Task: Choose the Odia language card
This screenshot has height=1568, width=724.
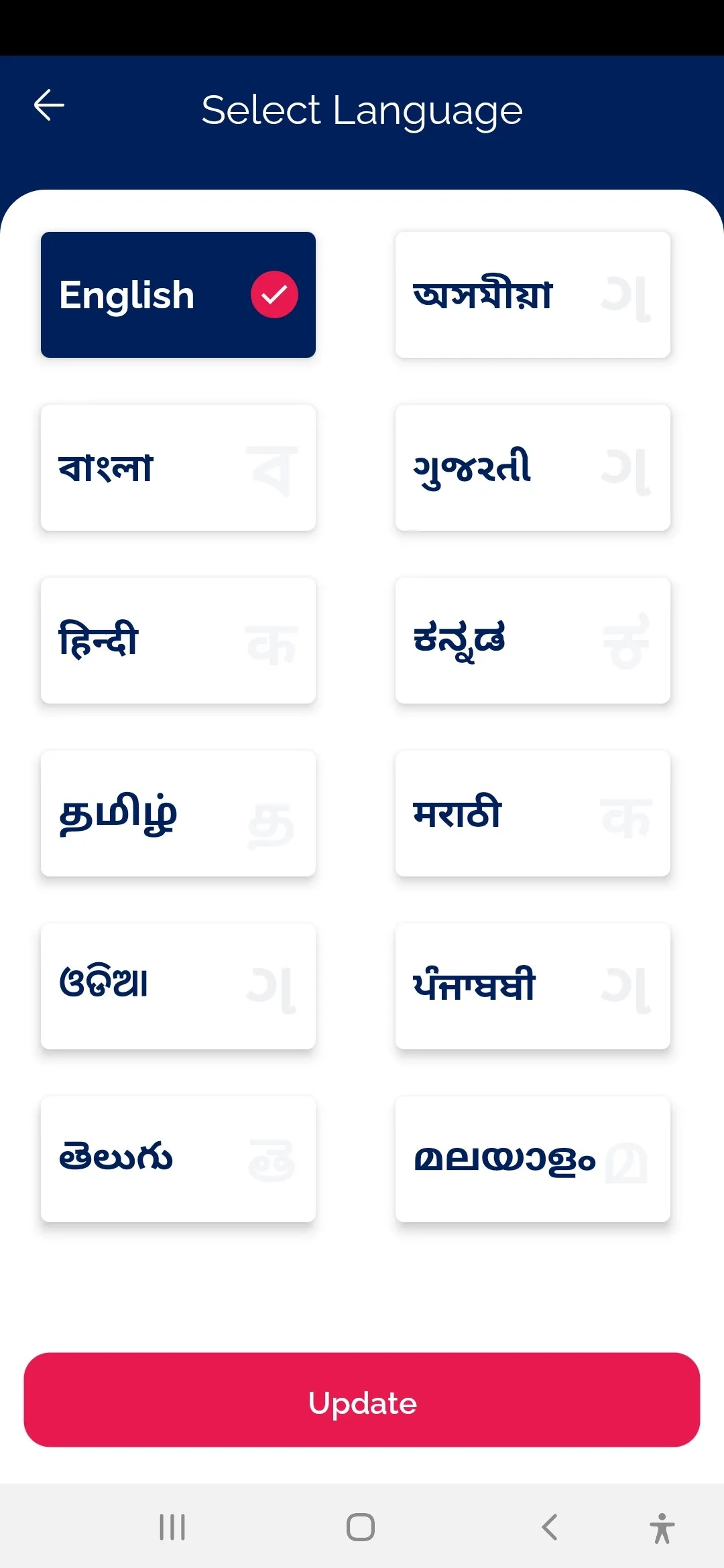Action: coord(178,985)
